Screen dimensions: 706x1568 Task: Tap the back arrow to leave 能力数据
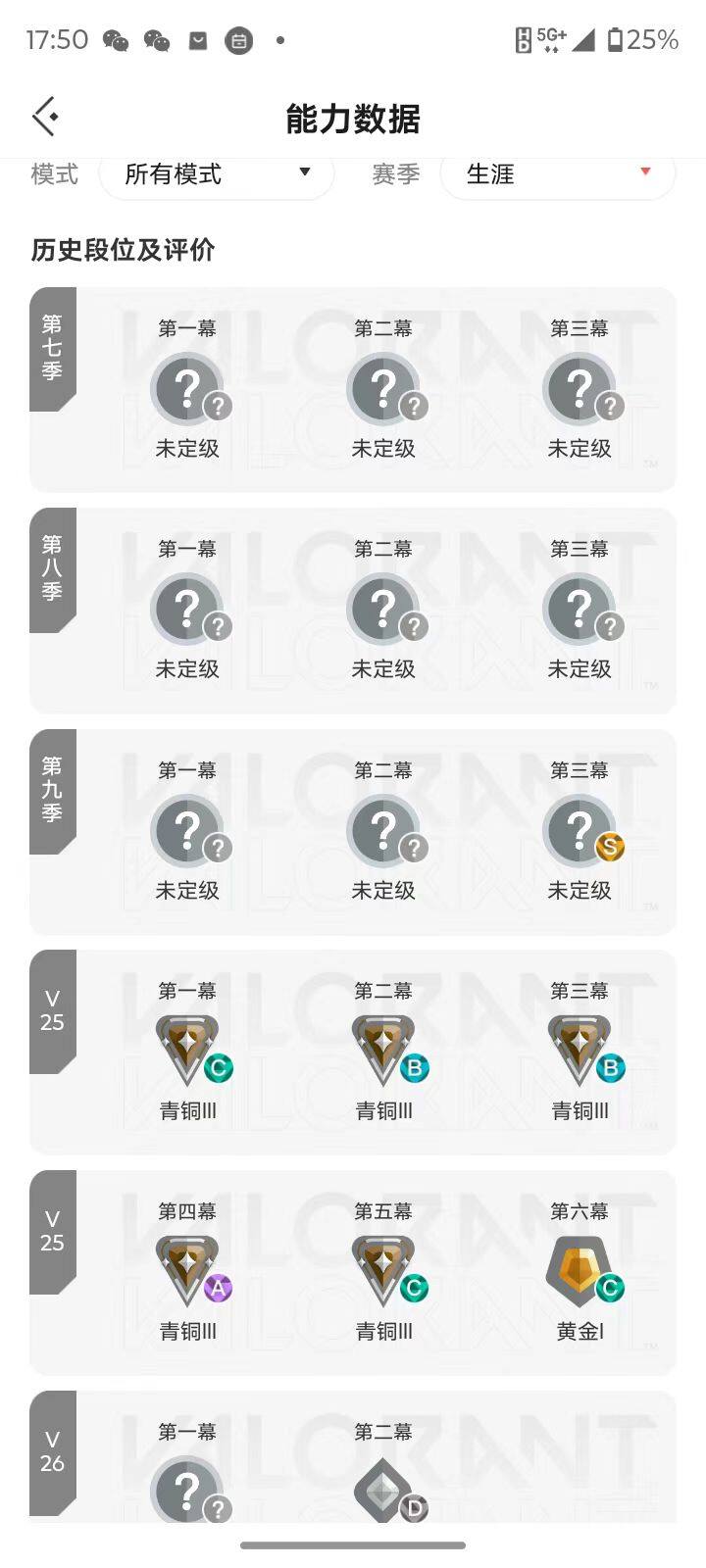pos(44,115)
